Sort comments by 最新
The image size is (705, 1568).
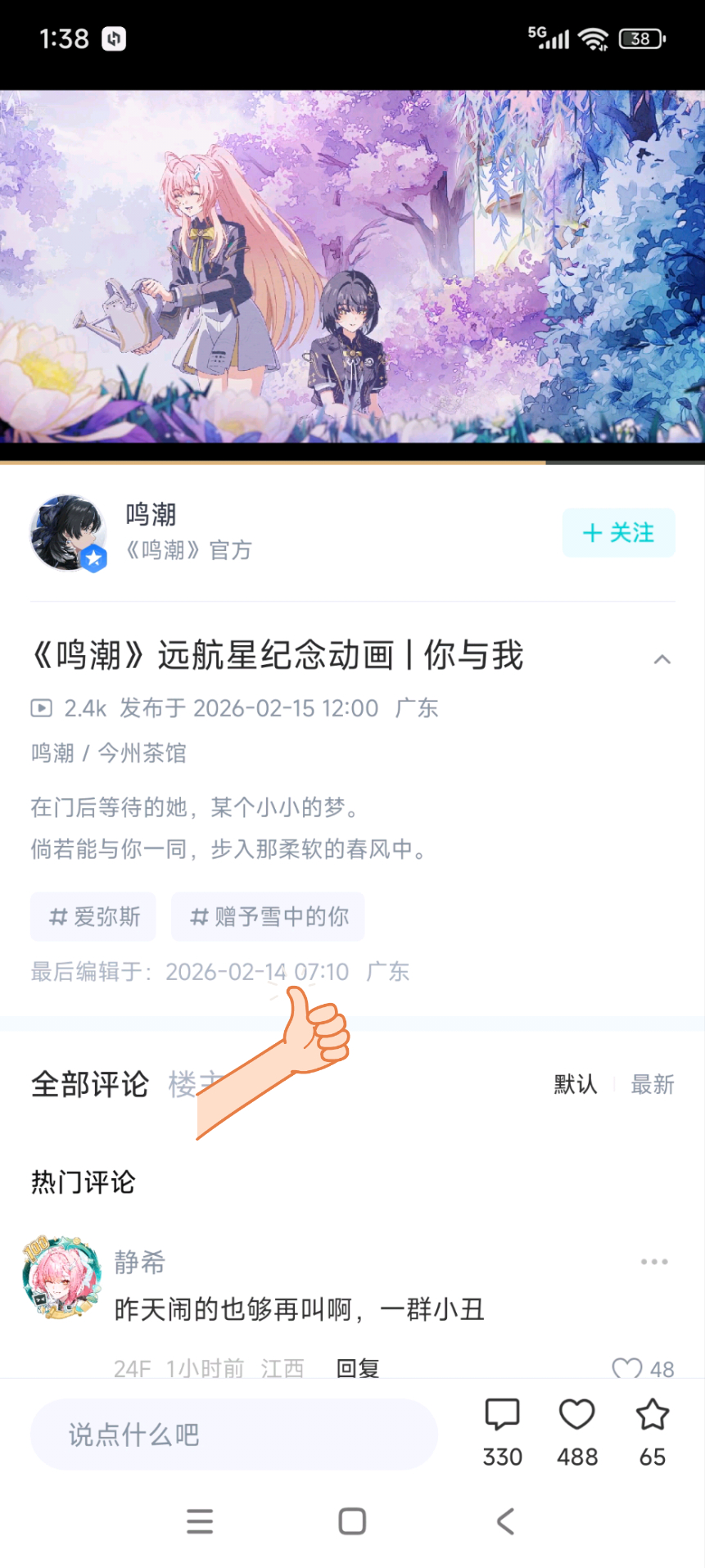652,1084
